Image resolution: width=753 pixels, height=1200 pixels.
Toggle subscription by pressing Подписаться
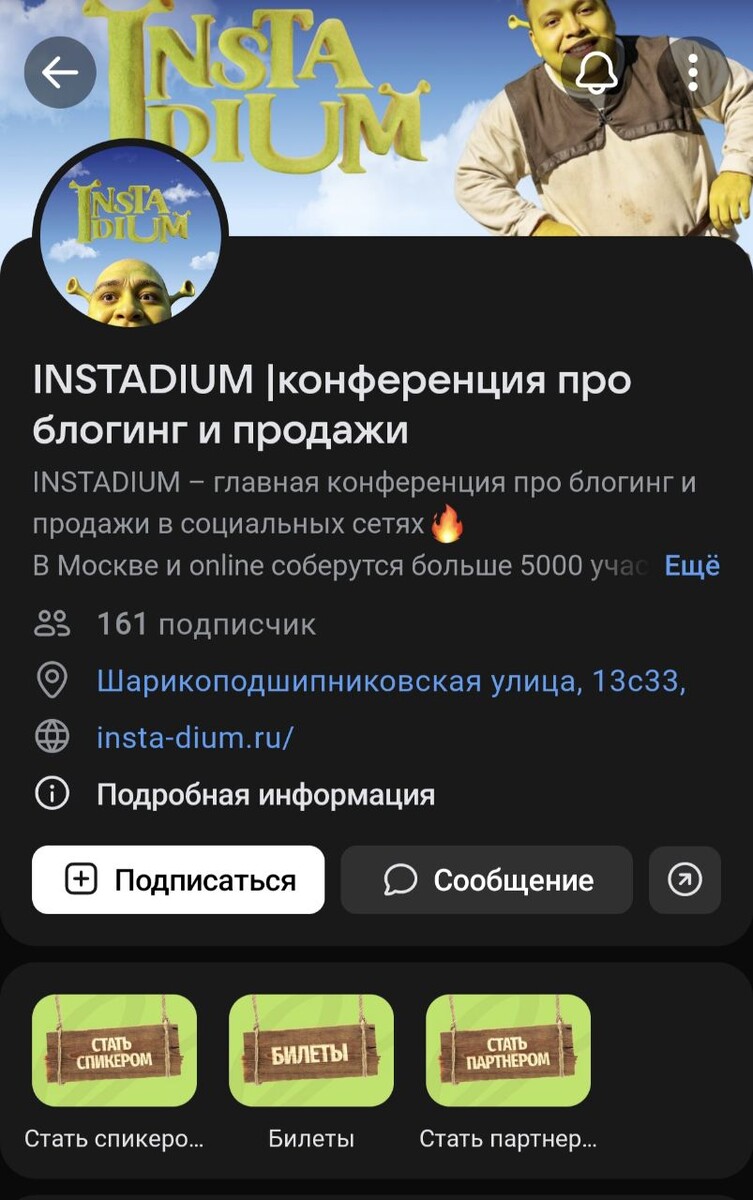click(x=178, y=880)
